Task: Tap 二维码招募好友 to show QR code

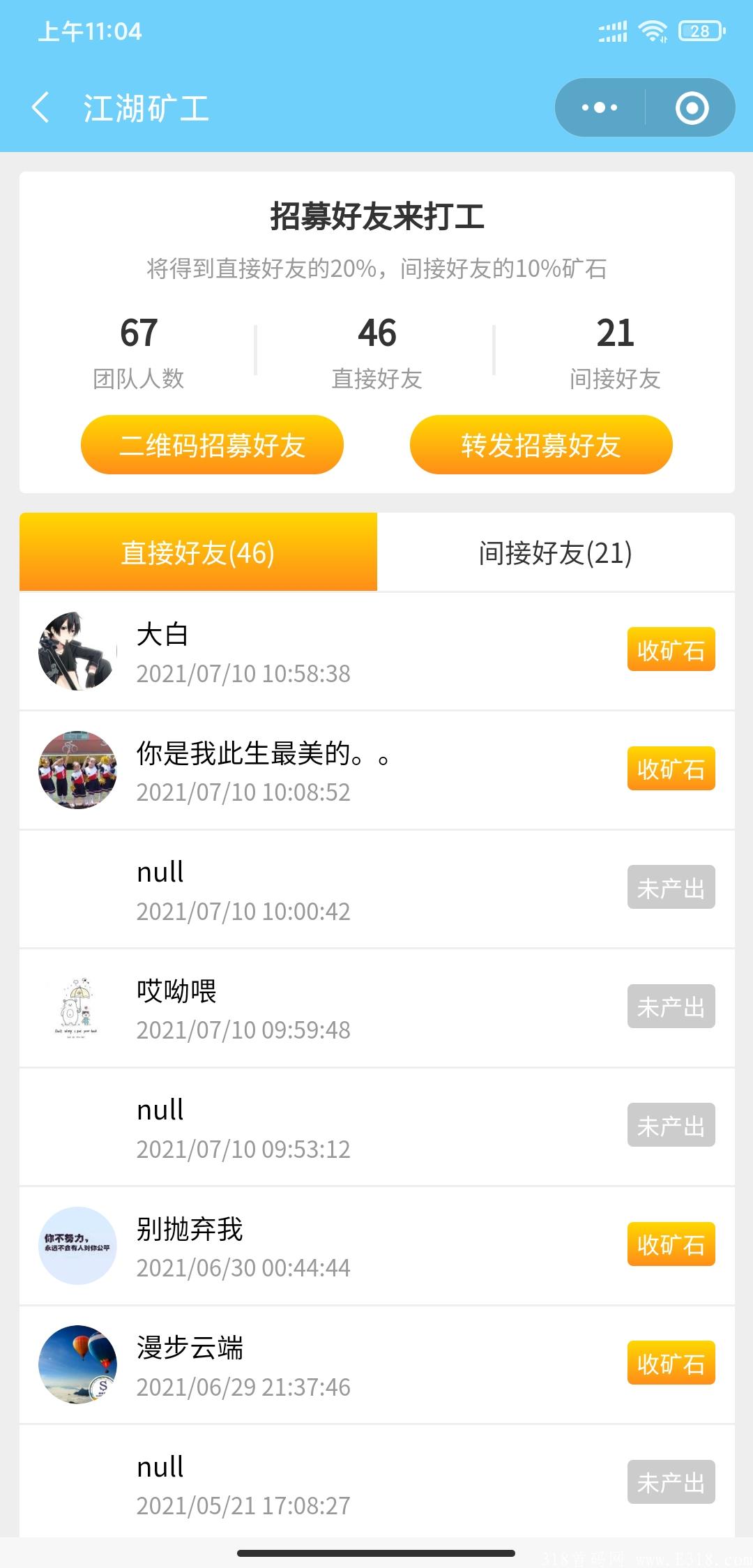Action: point(211,444)
